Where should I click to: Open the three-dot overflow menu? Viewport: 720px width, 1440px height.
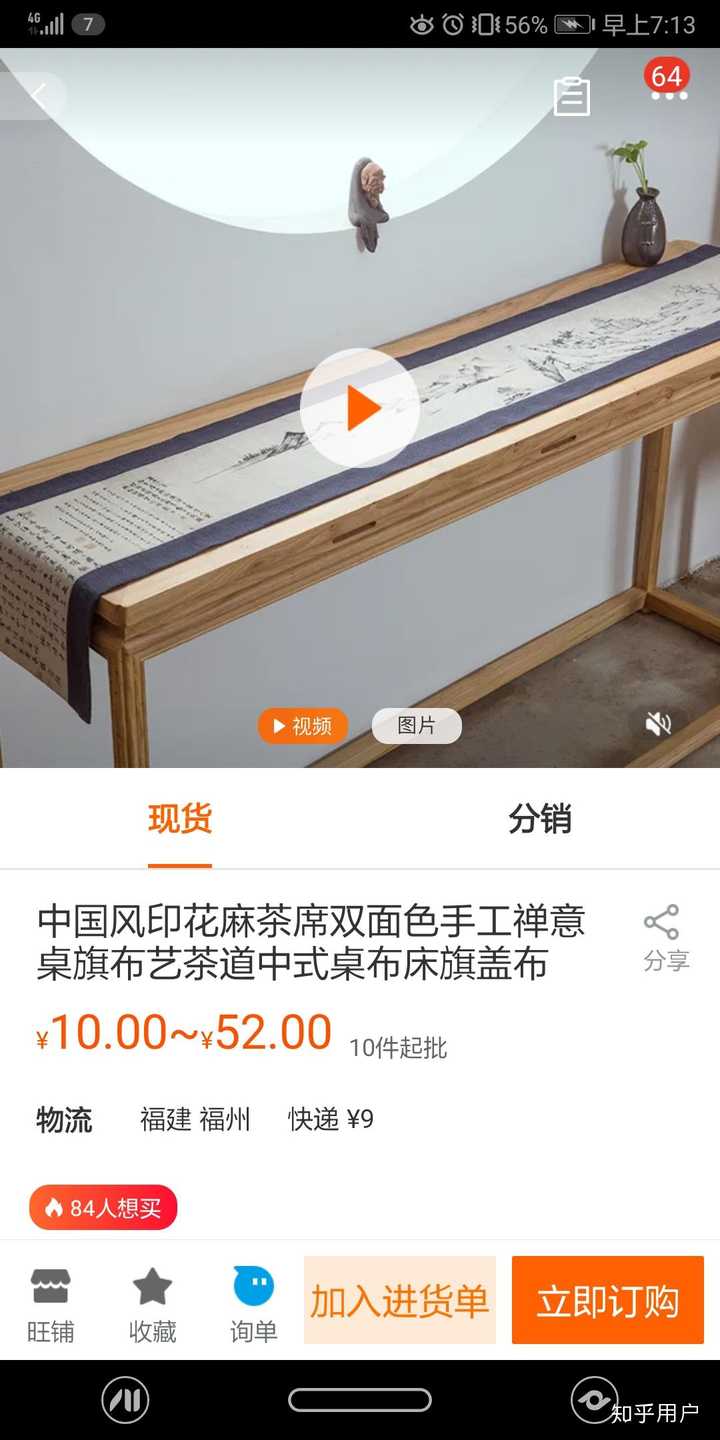coord(669,96)
